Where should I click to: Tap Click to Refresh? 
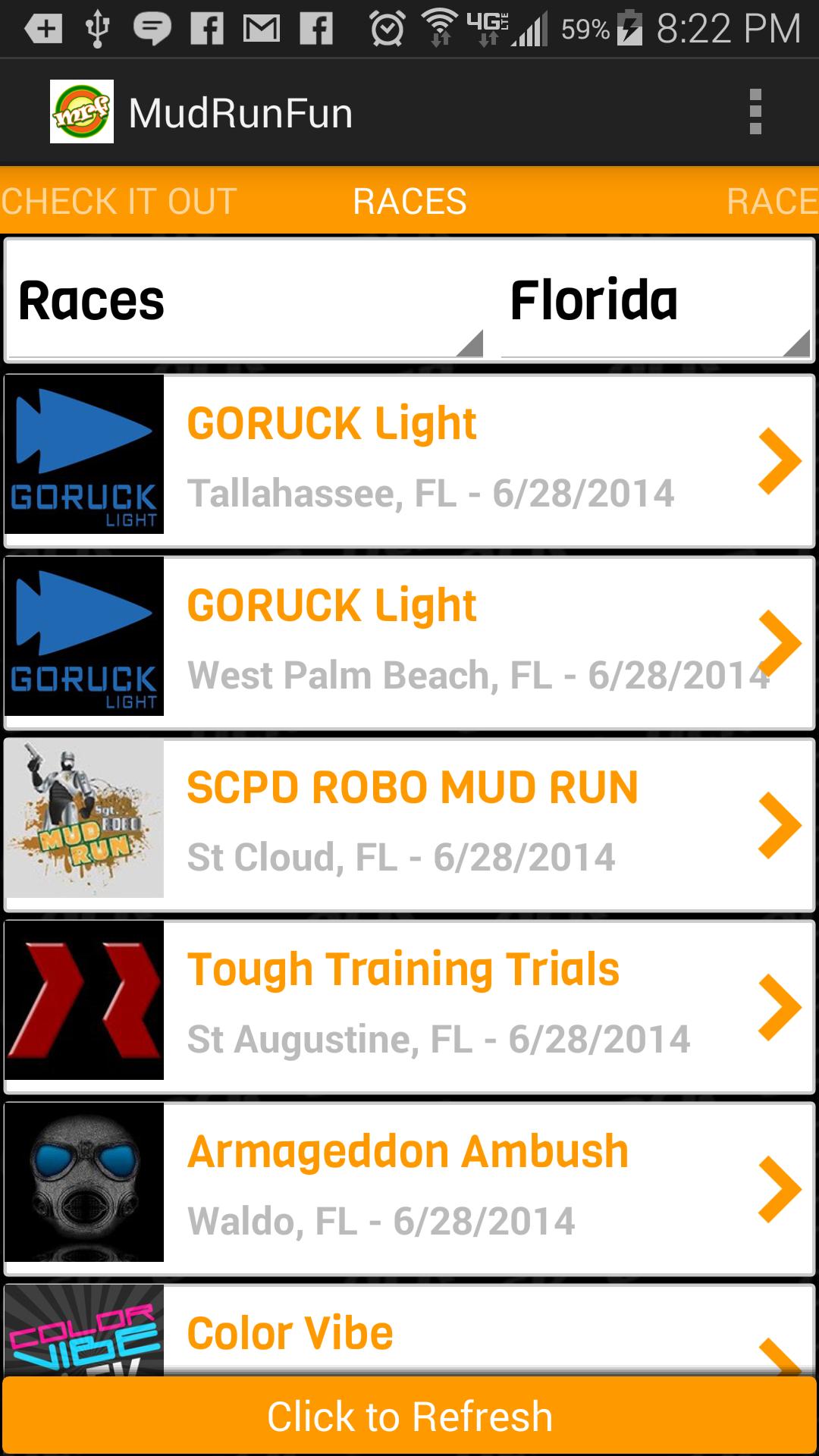pos(409,1415)
